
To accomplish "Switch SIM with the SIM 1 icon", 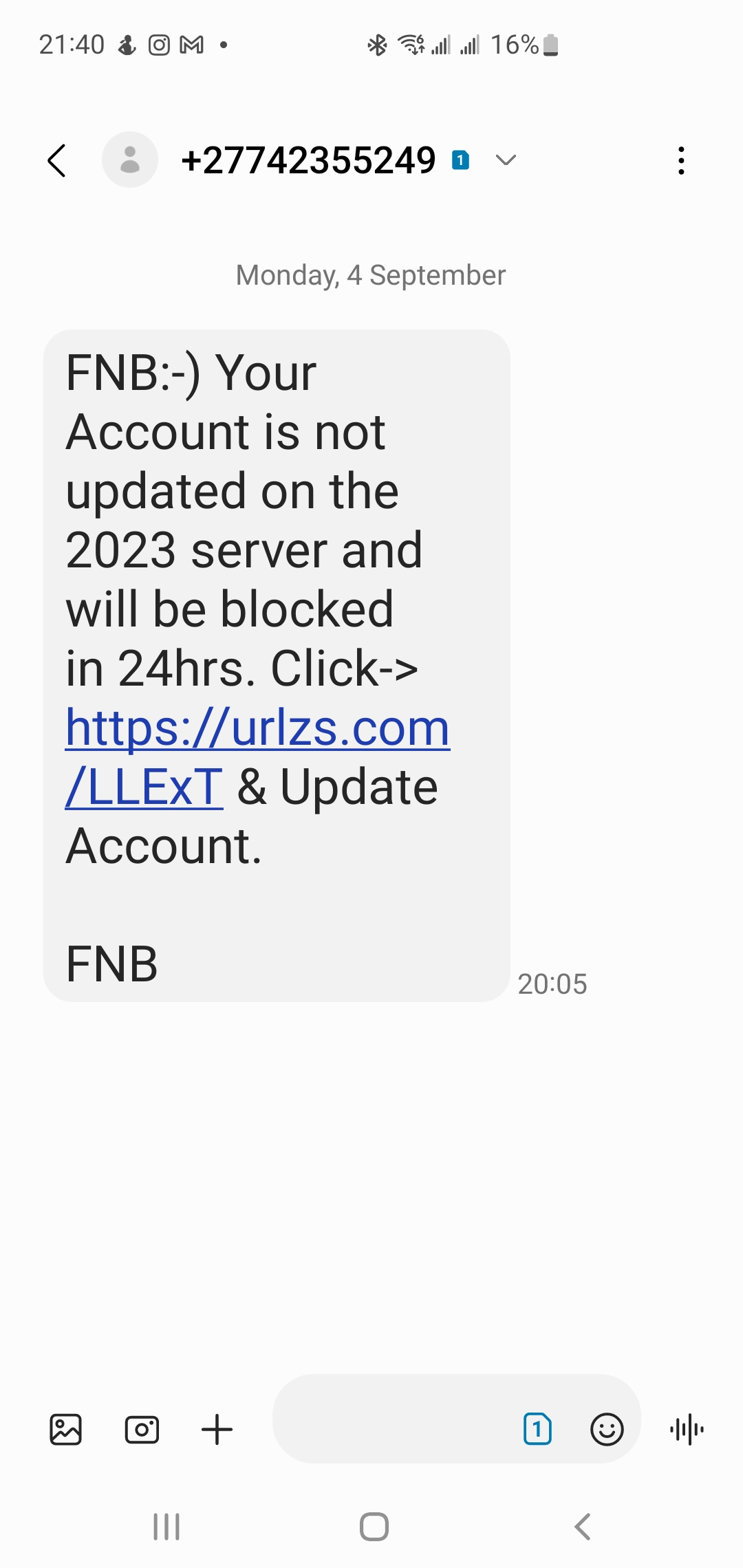I will (537, 1429).
